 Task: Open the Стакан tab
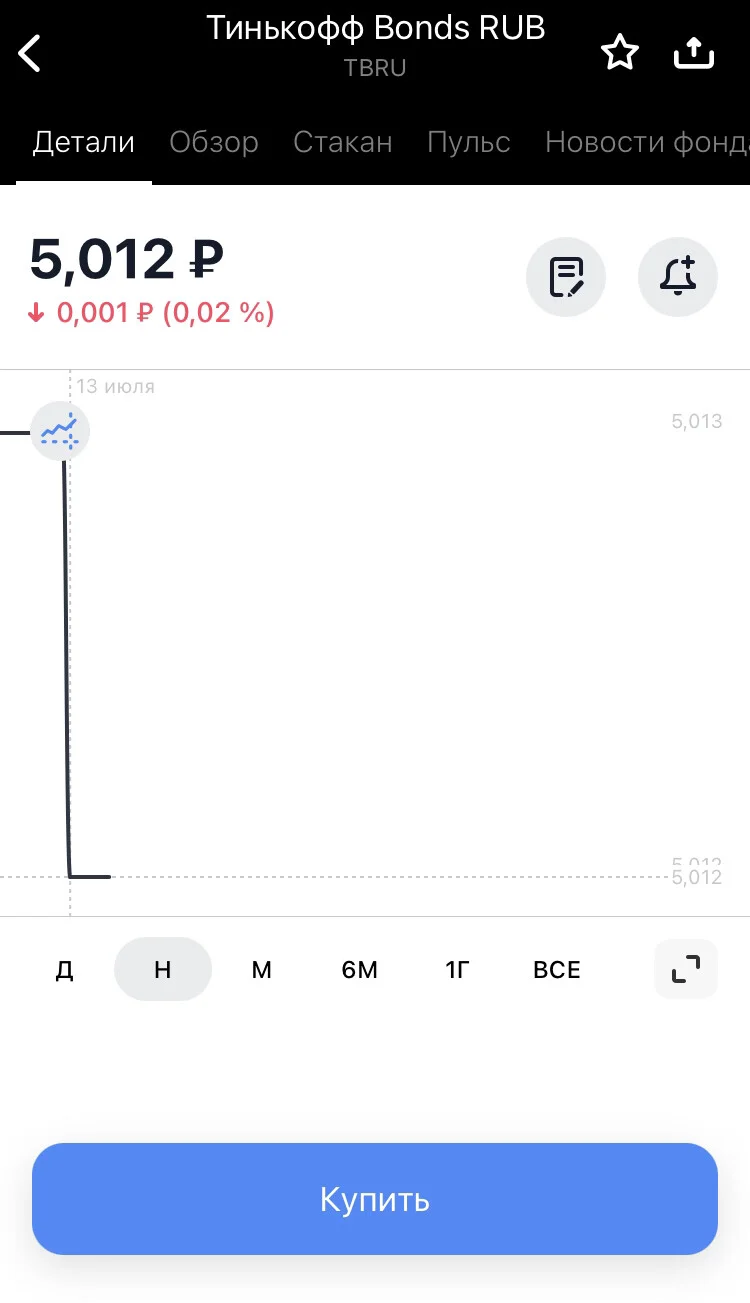pyautogui.click(x=343, y=142)
